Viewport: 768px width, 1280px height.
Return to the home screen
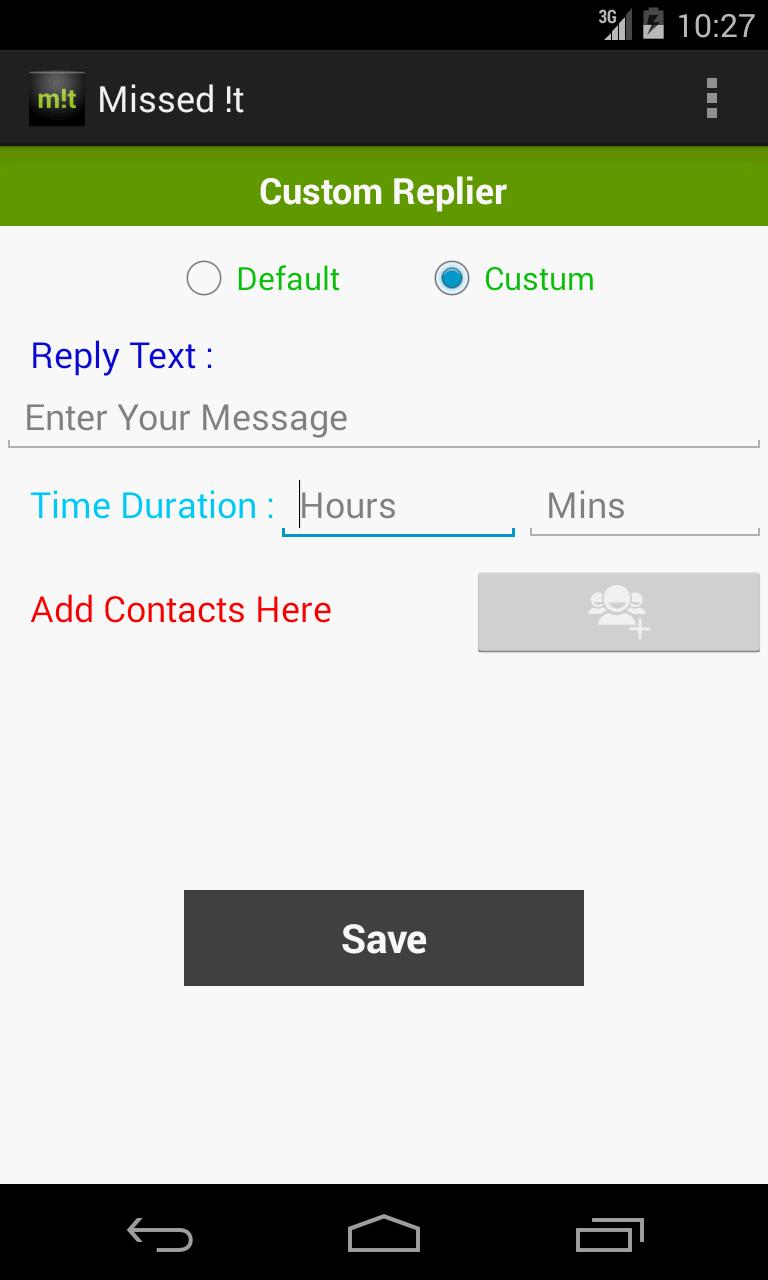pyautogui.click(x=384, y=1234)
